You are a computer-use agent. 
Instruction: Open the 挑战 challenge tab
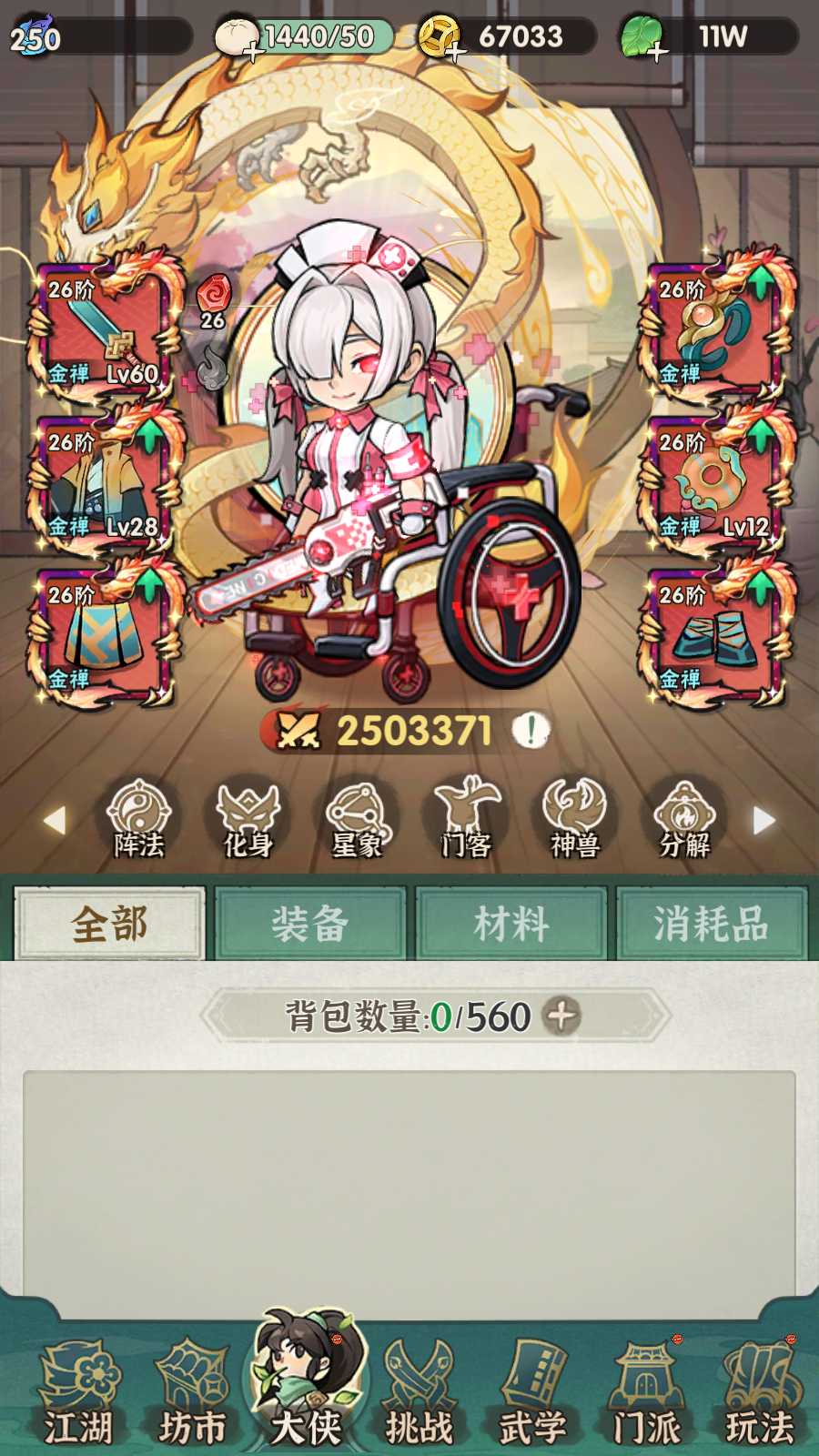tap(420, 1393)
